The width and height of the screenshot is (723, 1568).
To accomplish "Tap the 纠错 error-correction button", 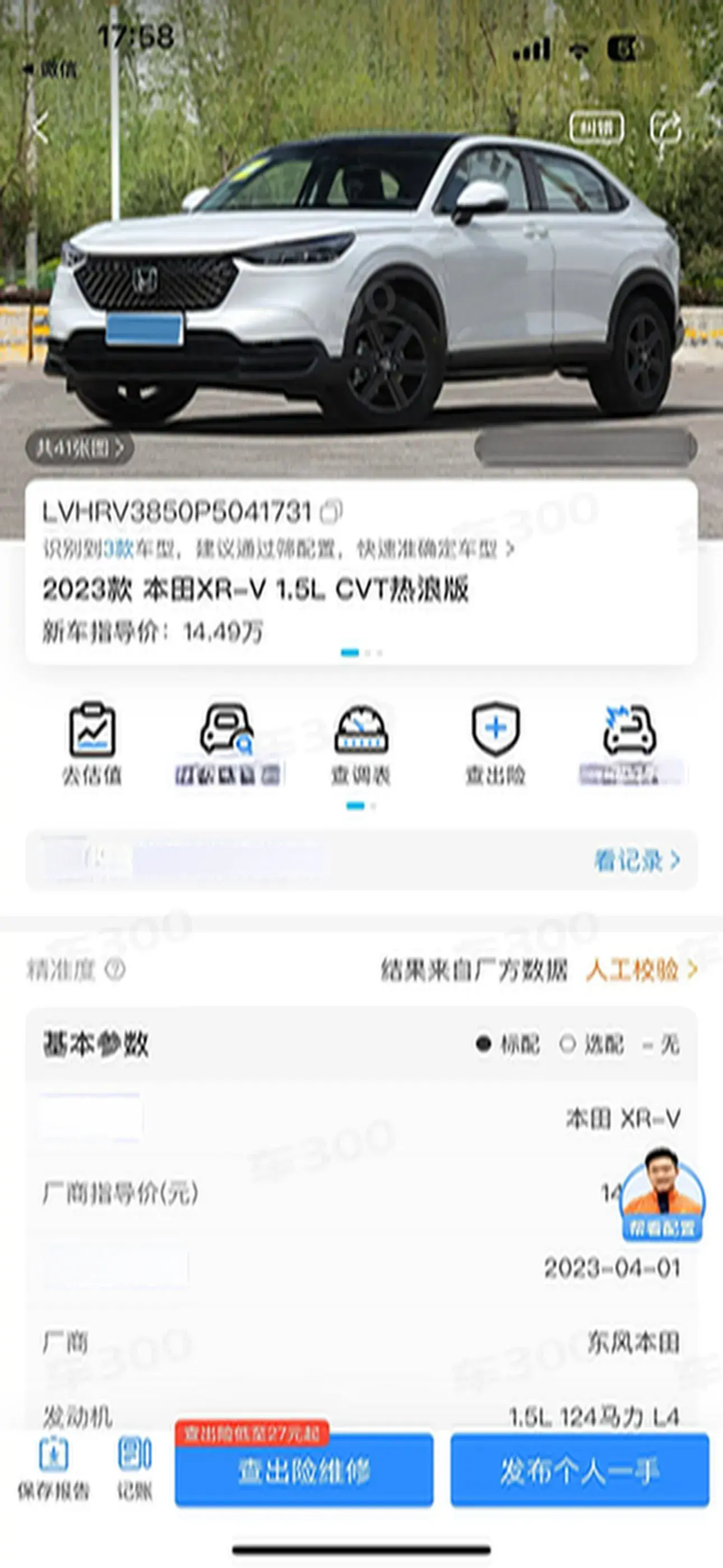I will [x=596, y=128].
